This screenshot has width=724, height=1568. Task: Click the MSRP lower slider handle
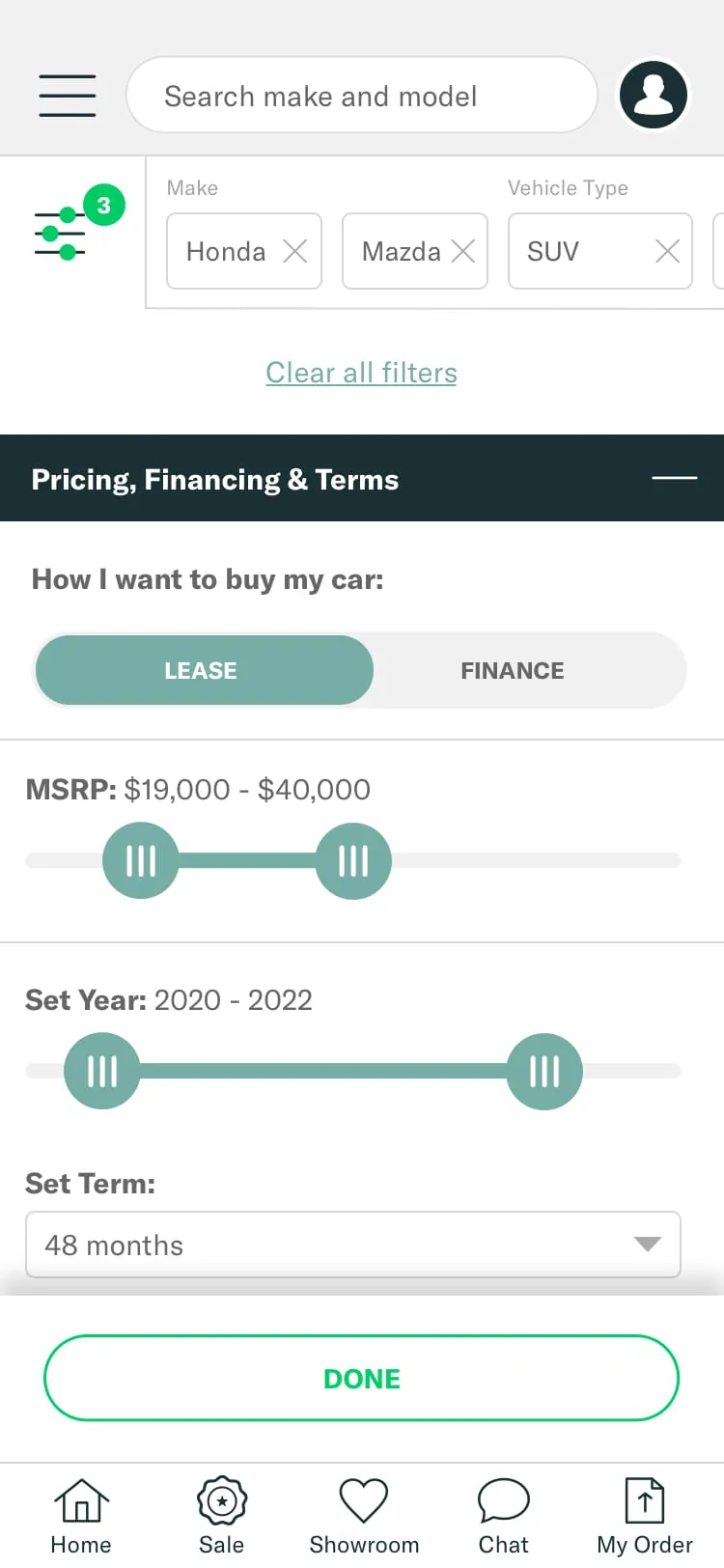(141, 860)
